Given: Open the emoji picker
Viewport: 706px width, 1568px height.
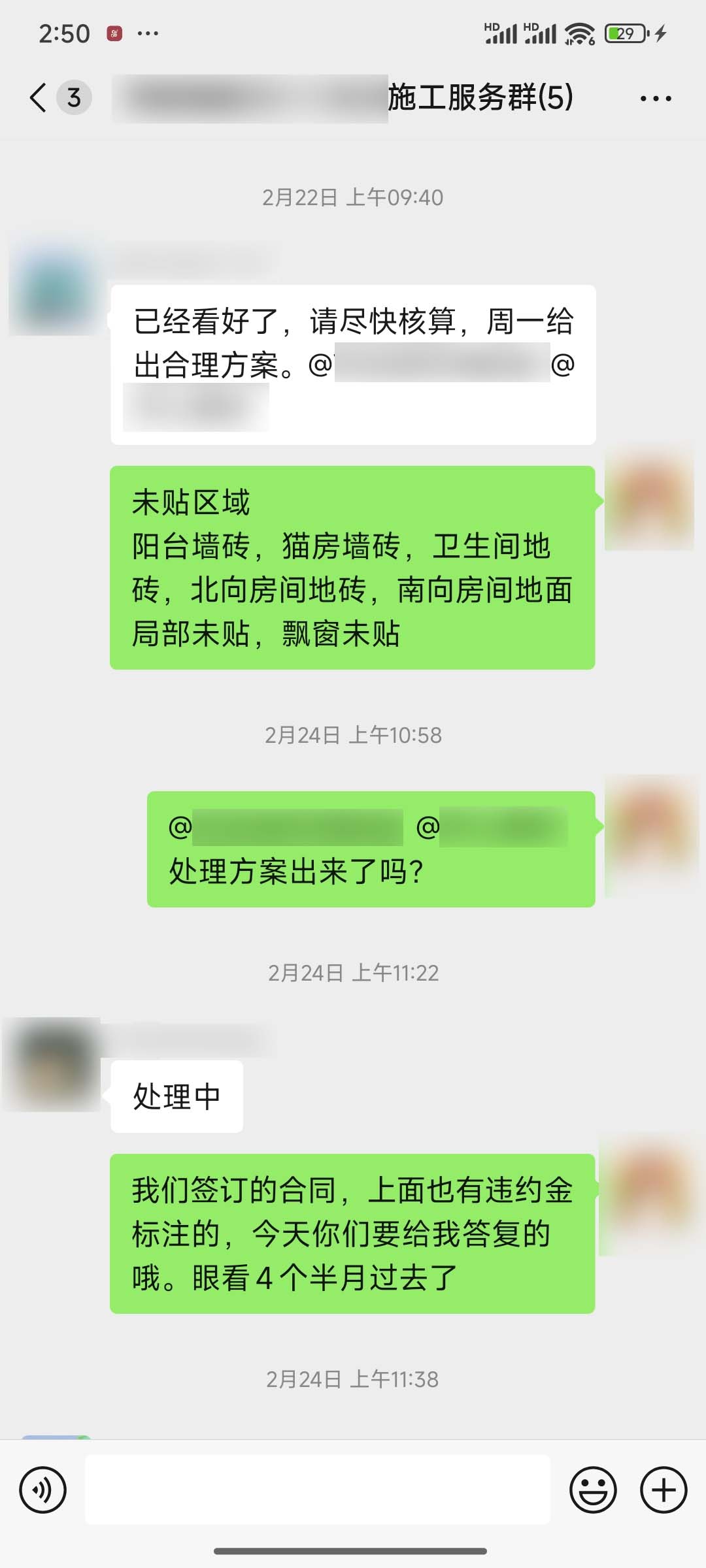Looking at the screenshot, I should 593,1490.
